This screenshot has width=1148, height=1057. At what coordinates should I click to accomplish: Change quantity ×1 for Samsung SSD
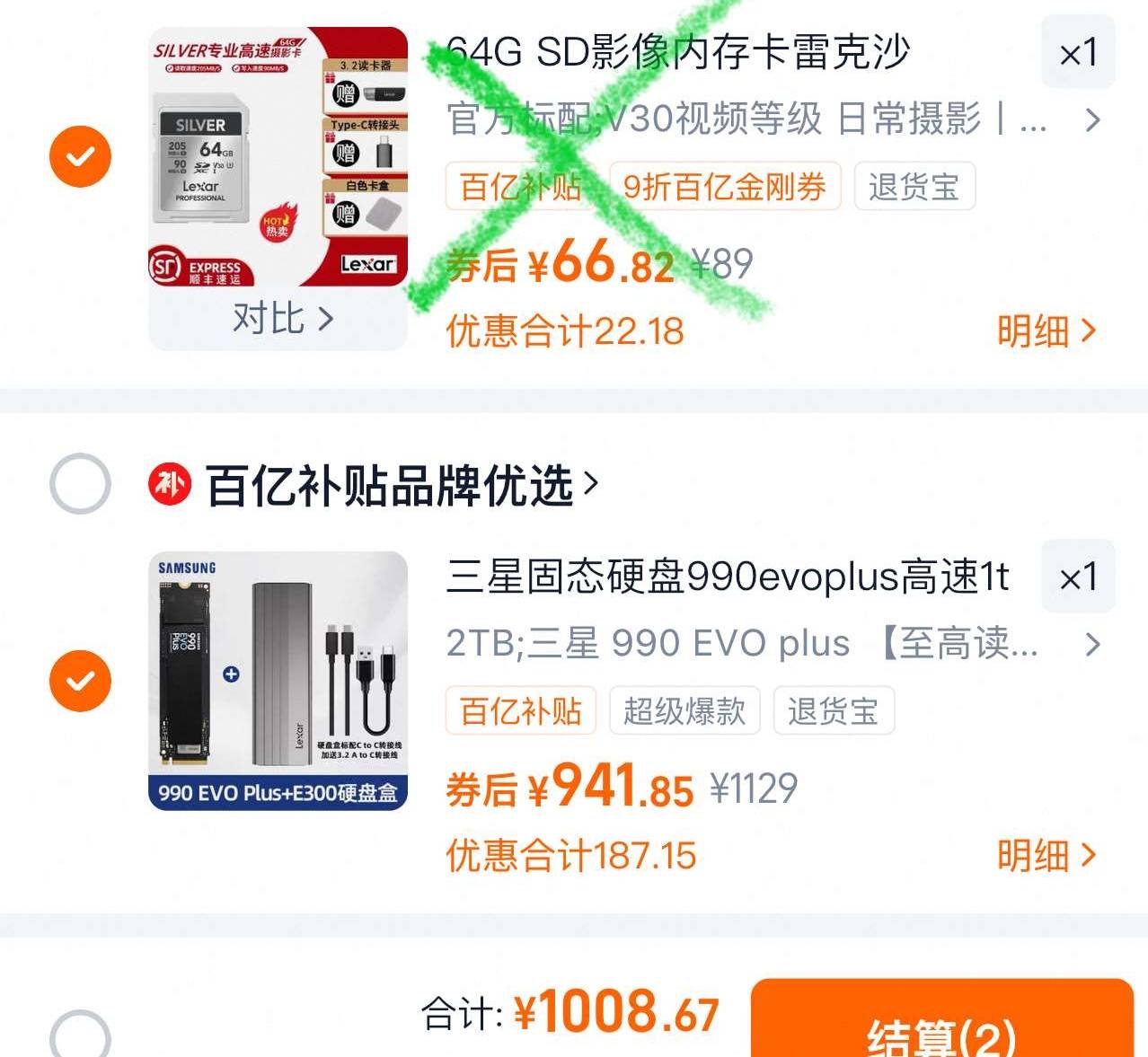(1078, 577)
